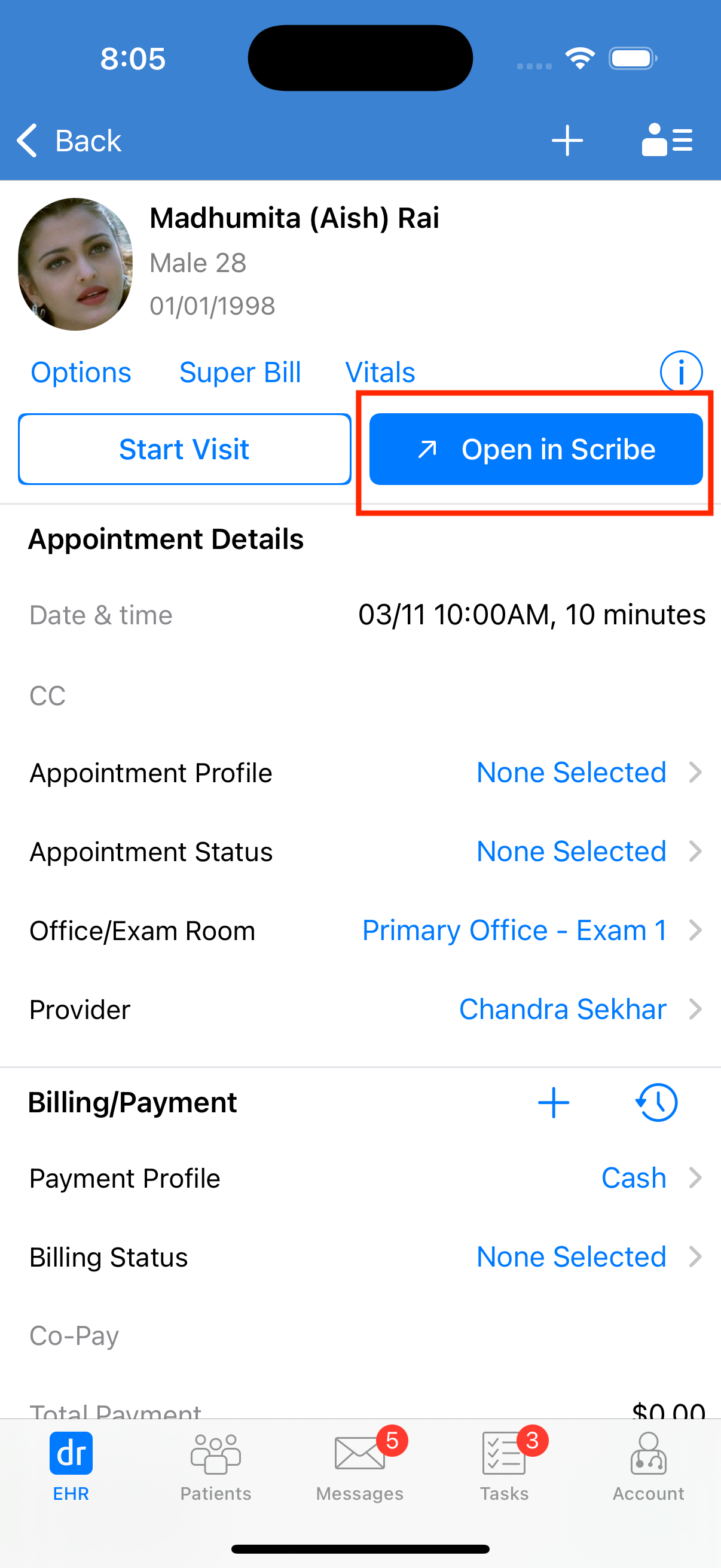
Task: Open the Vitals section
Action: pyautogui.click(x=380, y=373)
